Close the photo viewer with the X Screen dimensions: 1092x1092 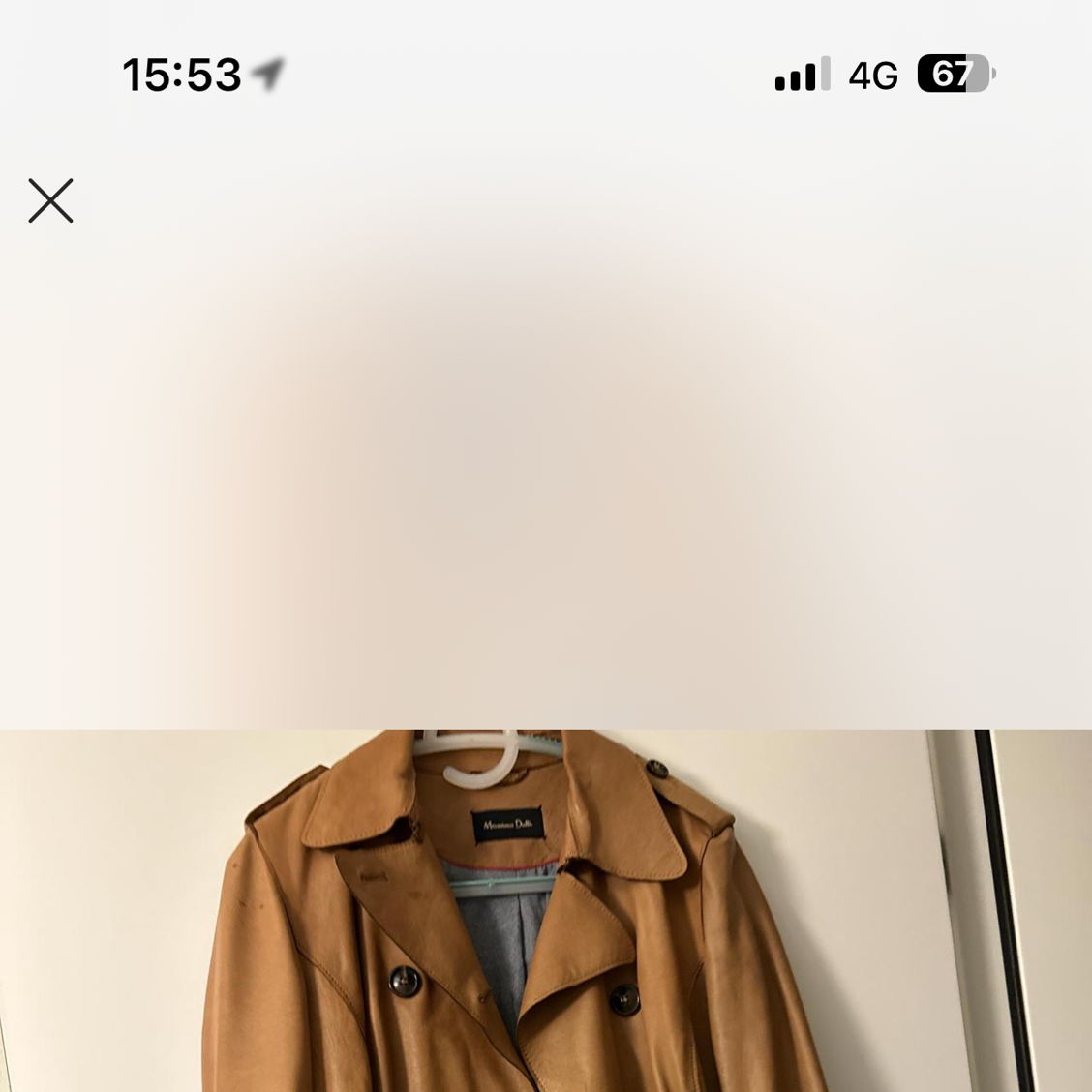point(50,200)
